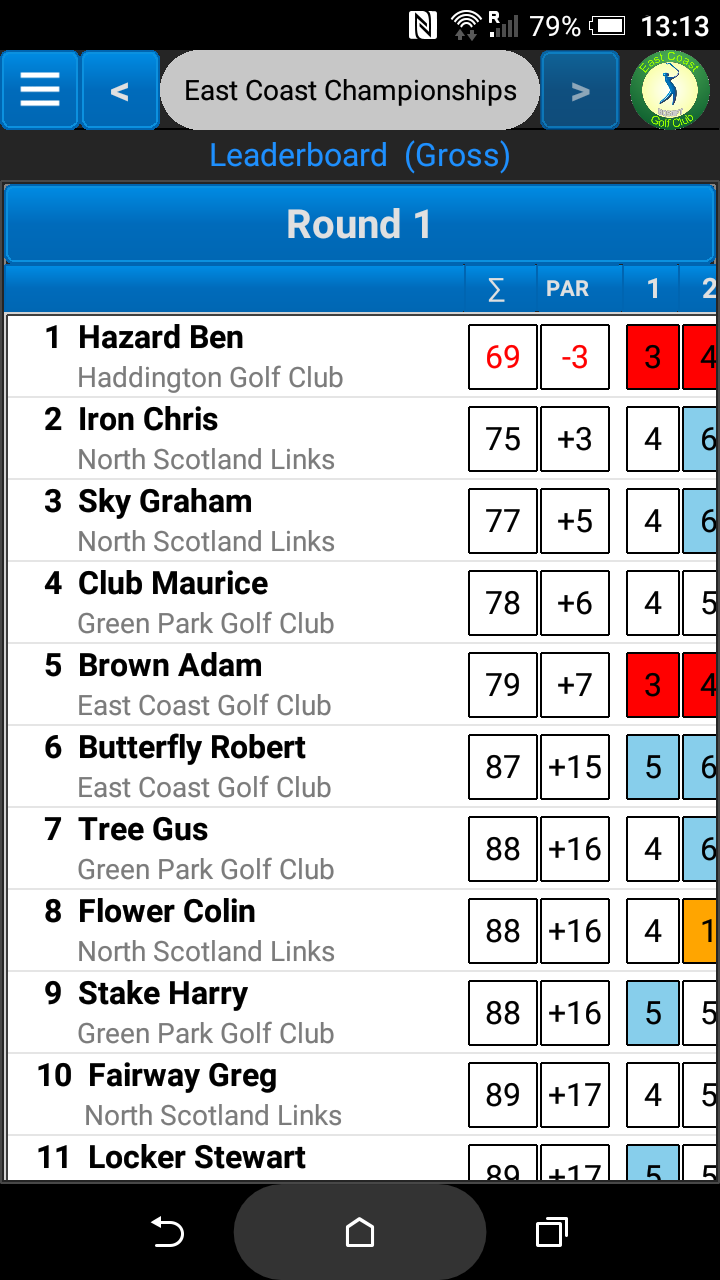Image resolution: width=720 pixels, height=1280 pixels.
Task: Select Sky Graham's row
Action: pos(363,521)
